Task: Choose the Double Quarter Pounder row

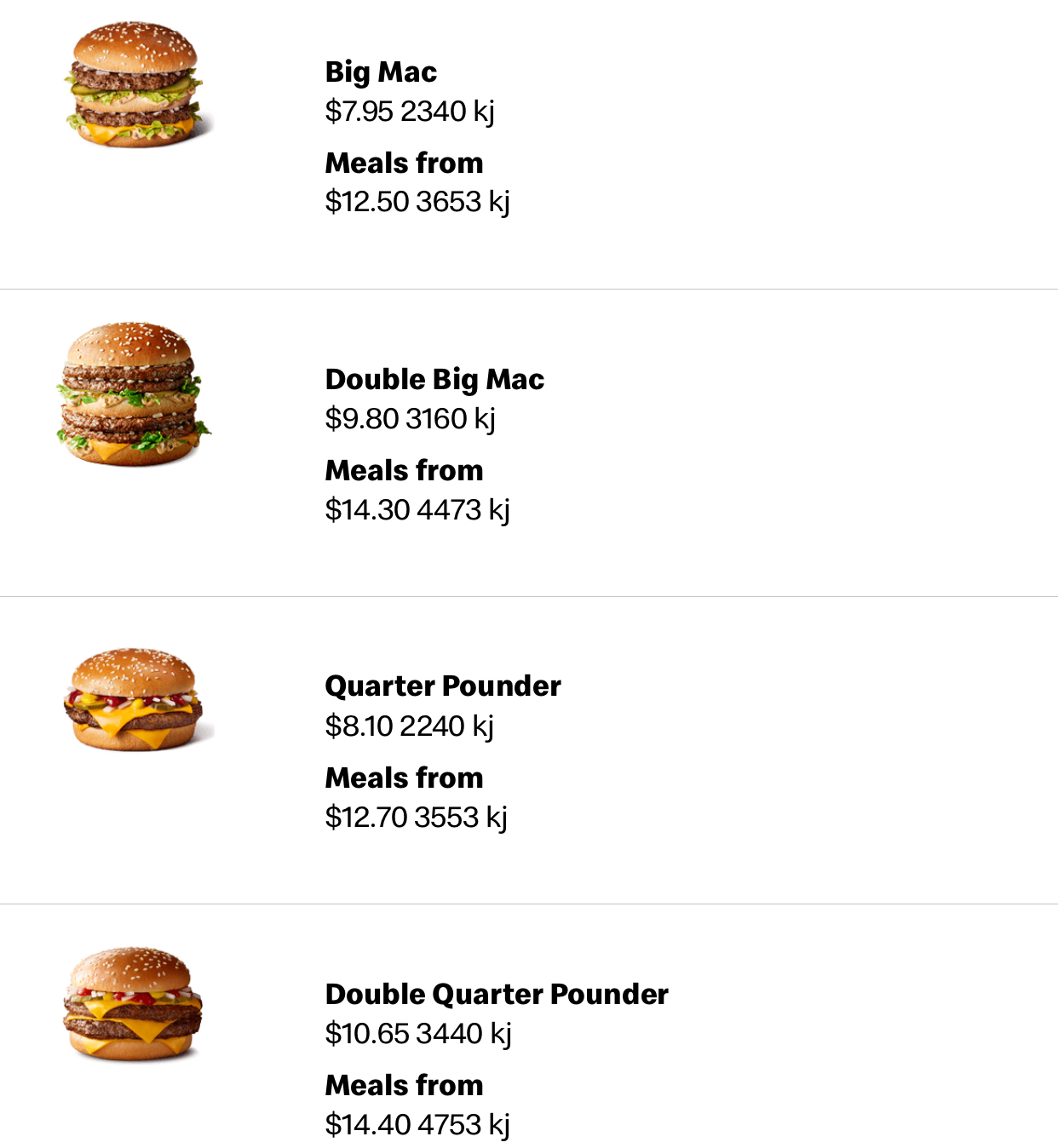Action: [x=497, y=995]
